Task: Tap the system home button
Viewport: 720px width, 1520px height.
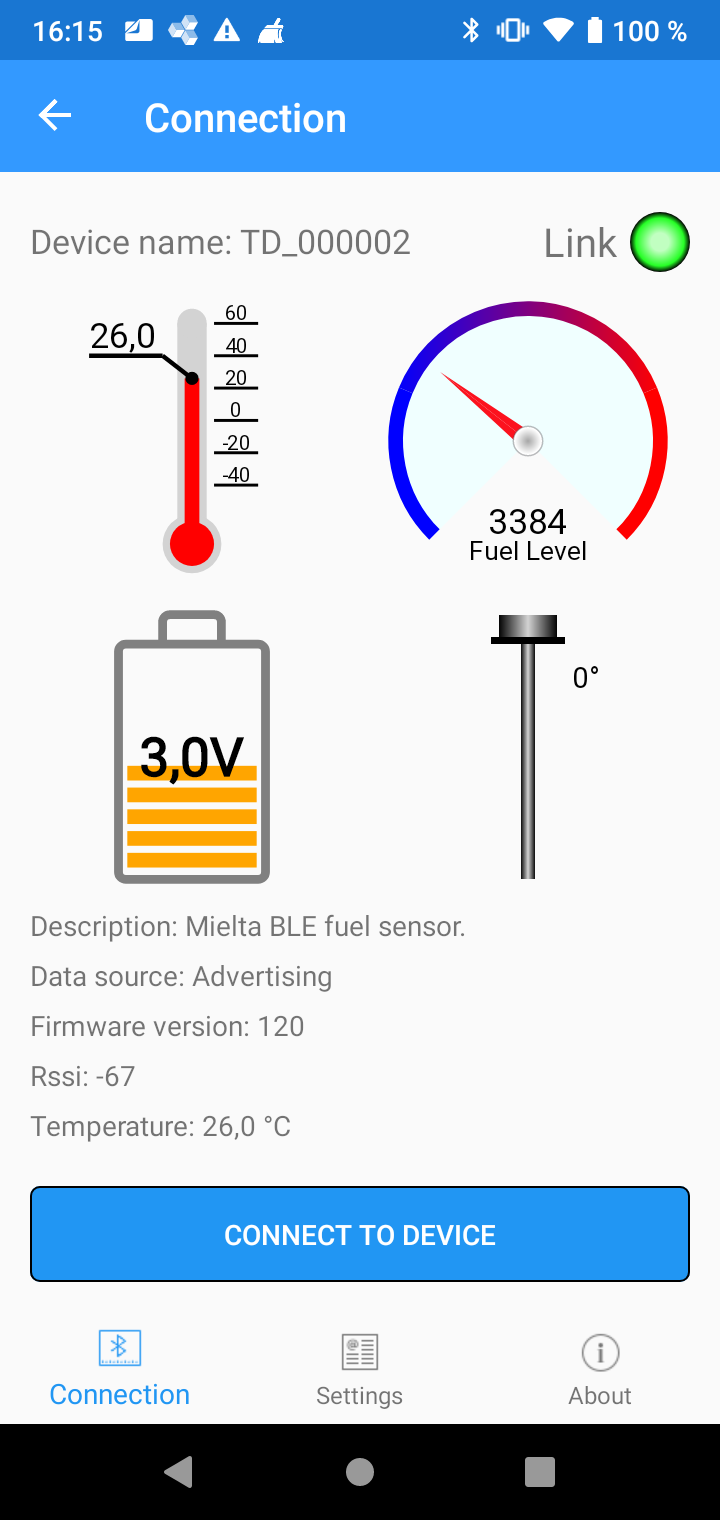Action: tap(360, 1471)
